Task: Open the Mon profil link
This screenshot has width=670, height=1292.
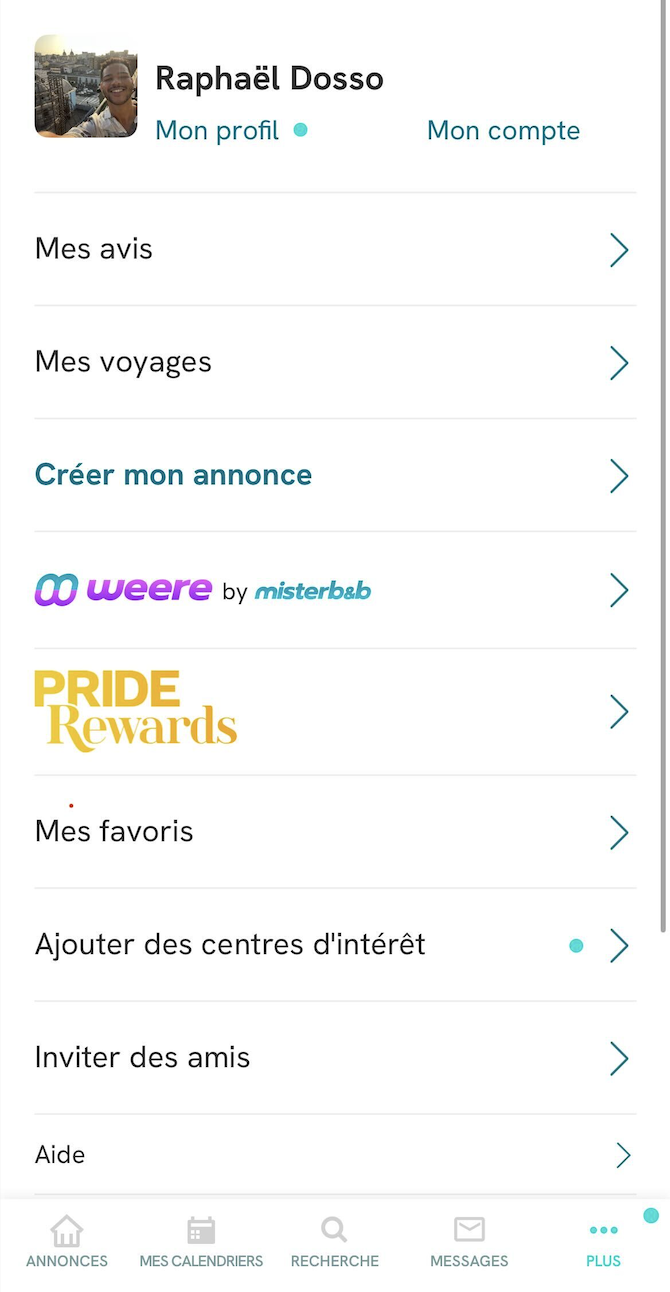Action: pos(217,131)
